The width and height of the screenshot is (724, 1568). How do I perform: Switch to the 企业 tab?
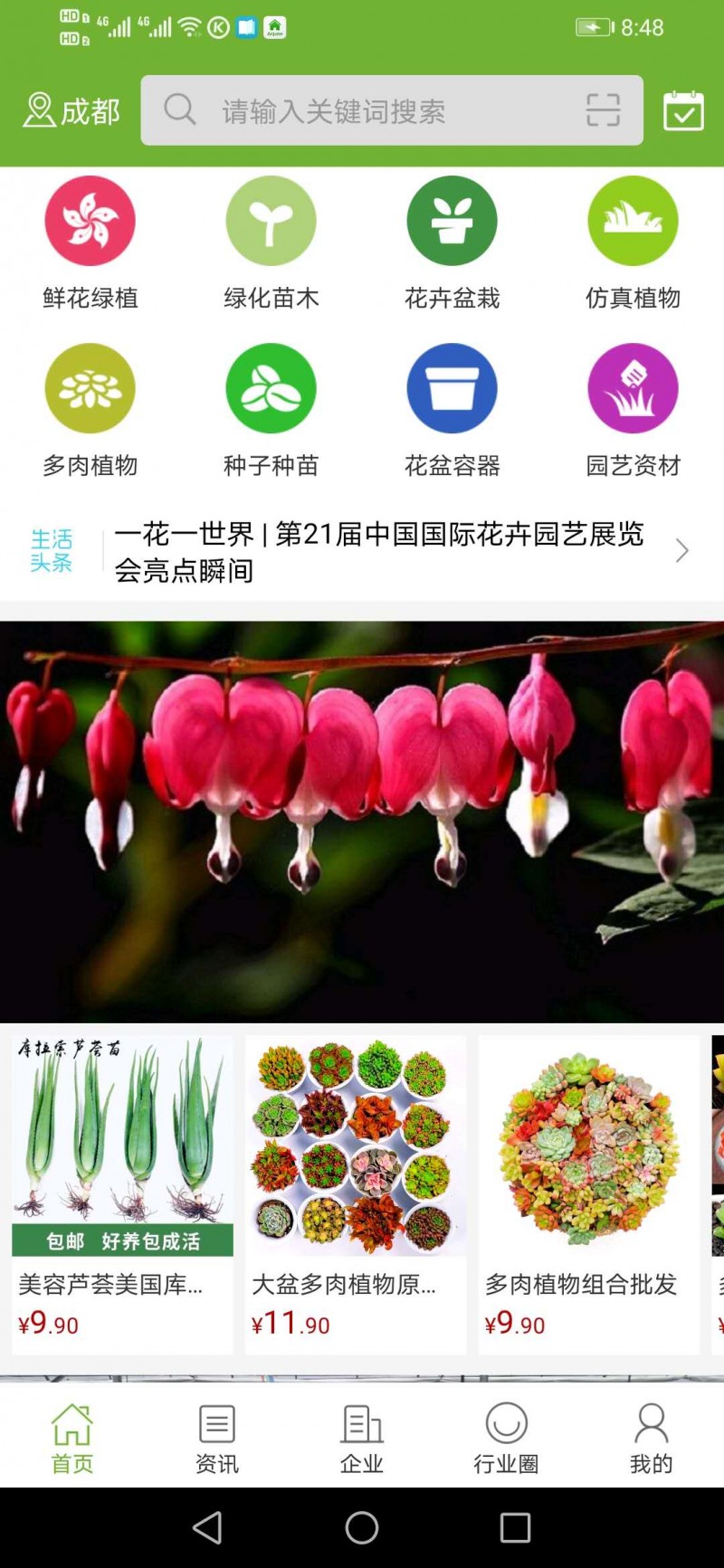[x=362, y=1439]
